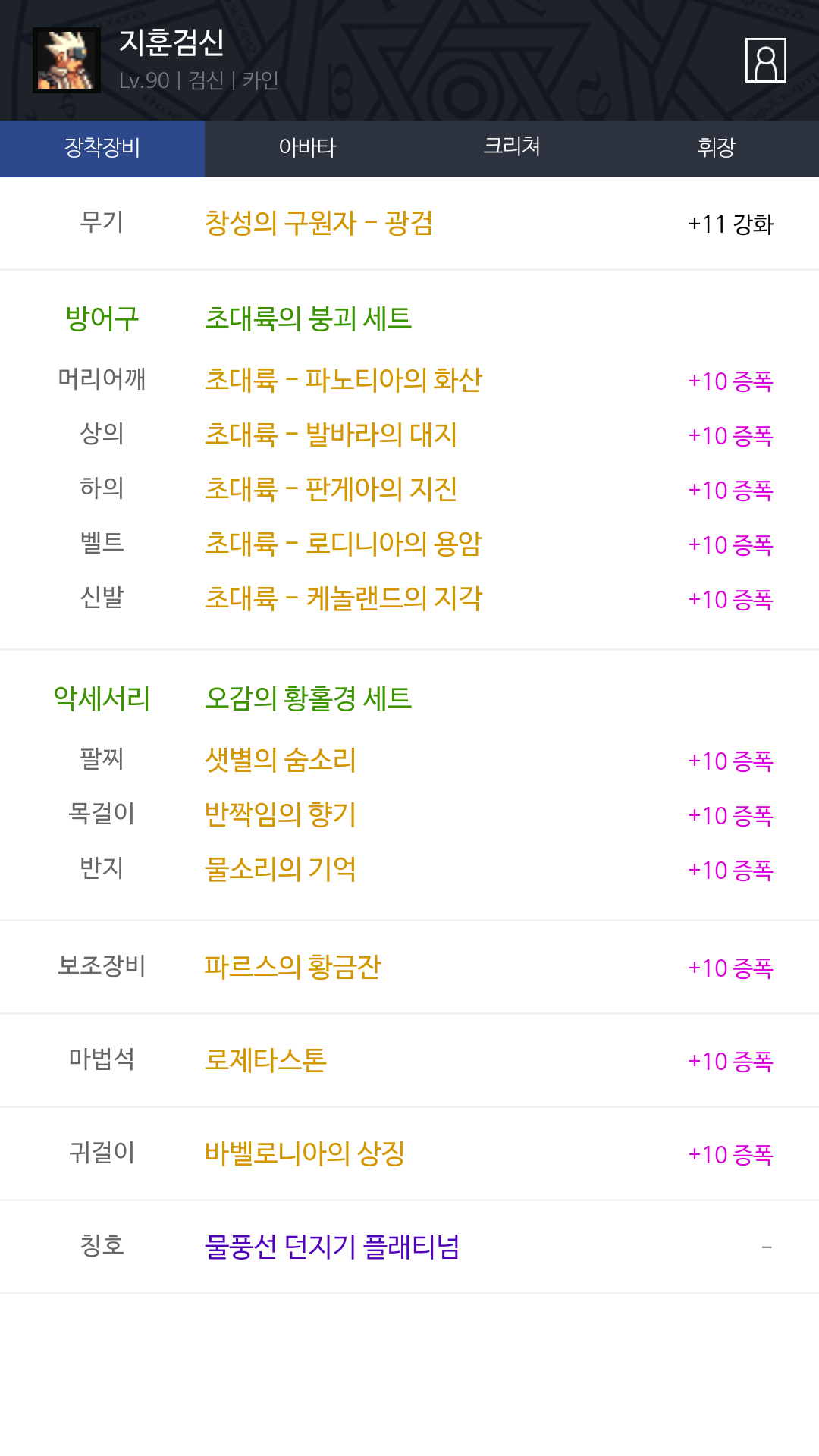819x1456 pixels.
Task: Open earring 바벨로니아의 상징
Action: tap(304, 1153)
